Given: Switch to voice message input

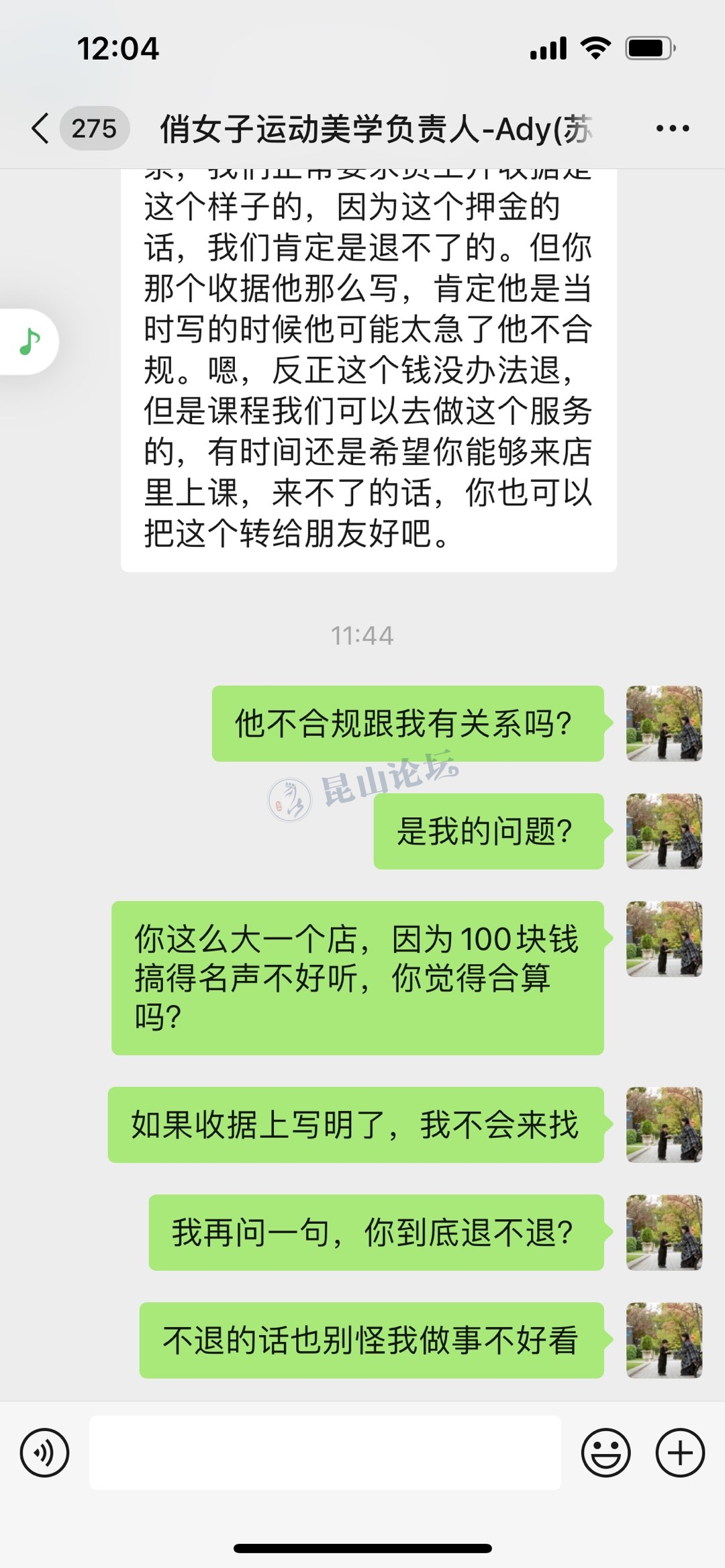Looking at the screenshot, I should (44, 1453).
